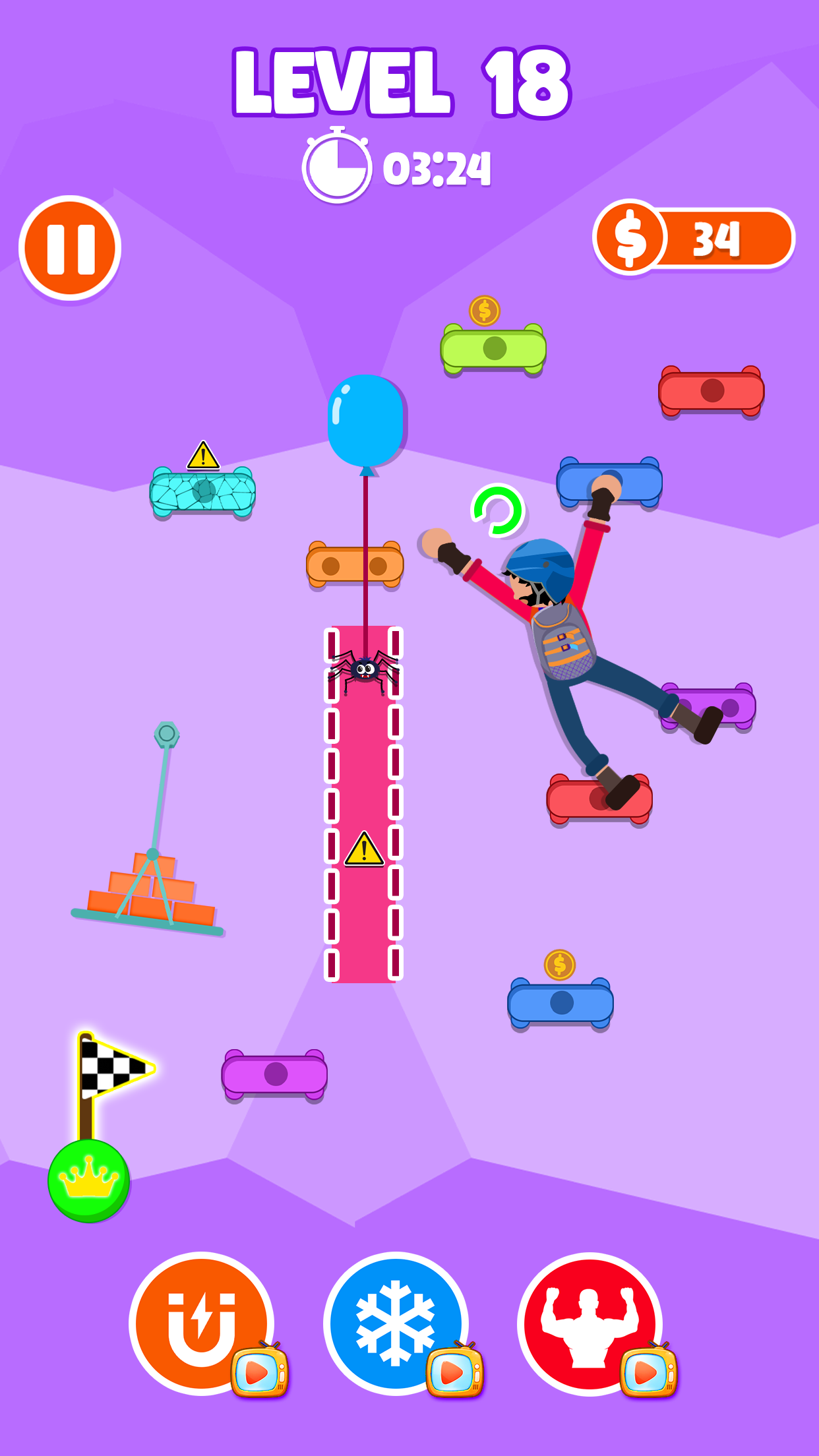Activate the magnet power-up
This screenshot has width=819, height=1456.
coord(201,1323)
